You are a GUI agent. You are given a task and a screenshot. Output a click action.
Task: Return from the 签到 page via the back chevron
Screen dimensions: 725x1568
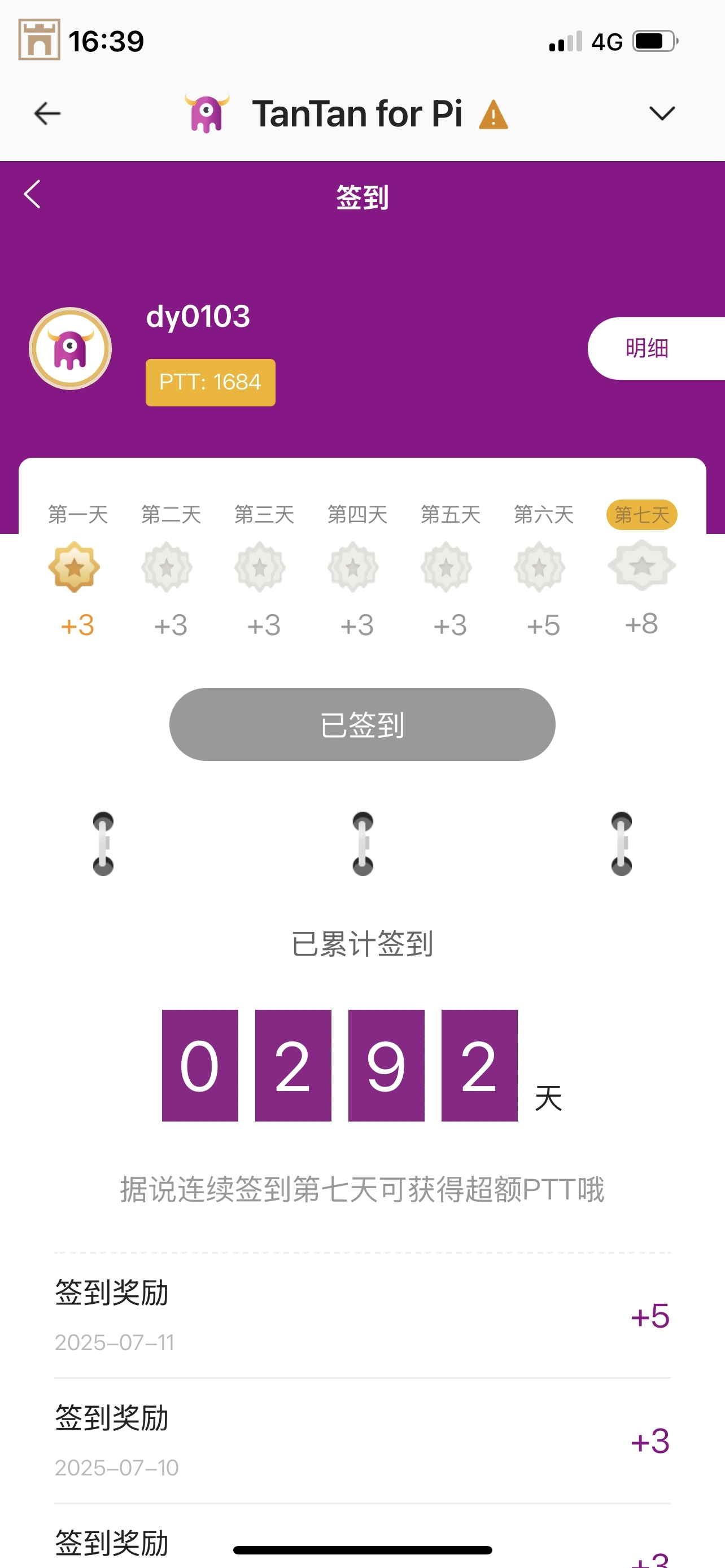click(x=32, y=194)
